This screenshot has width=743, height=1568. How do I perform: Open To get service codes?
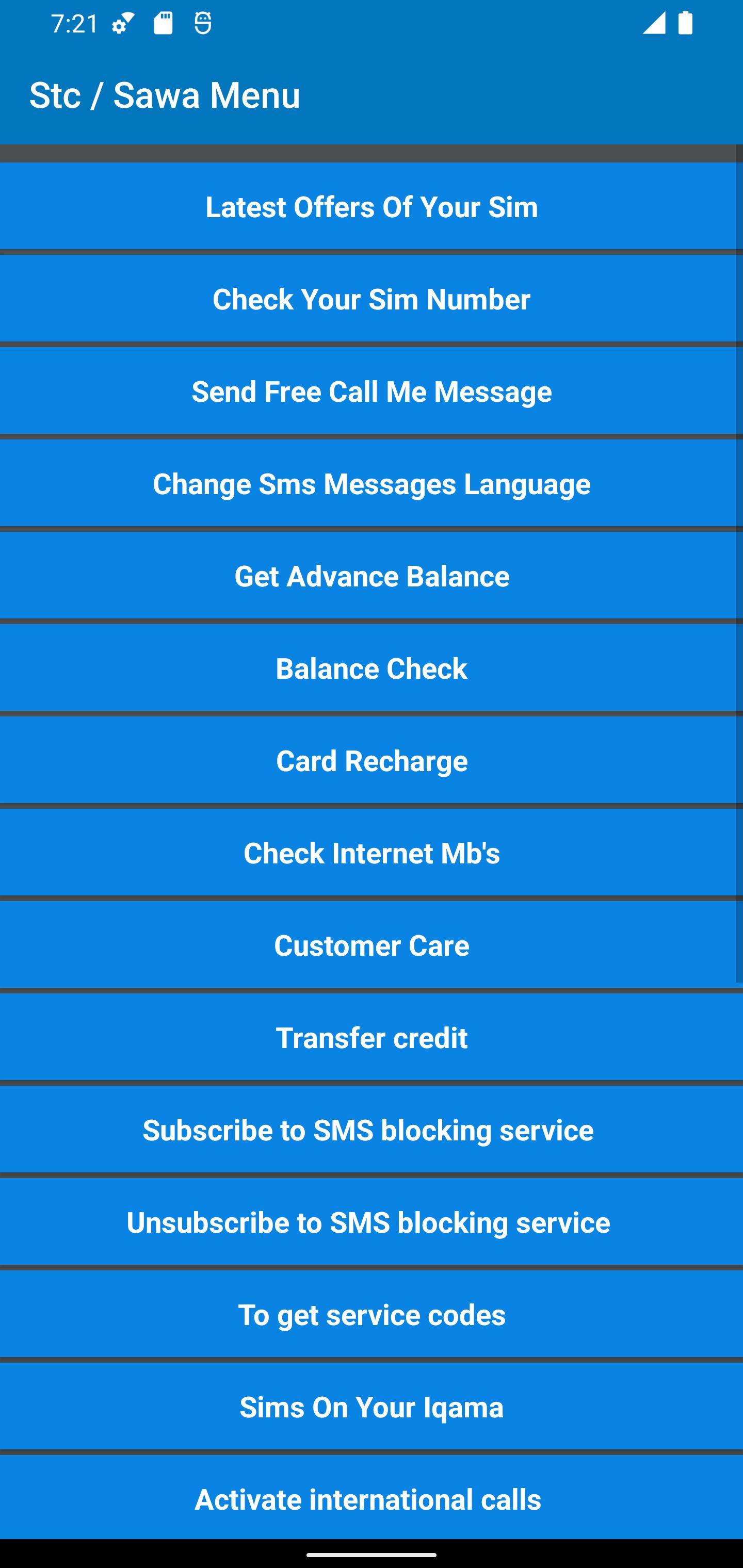point(372,1315)
